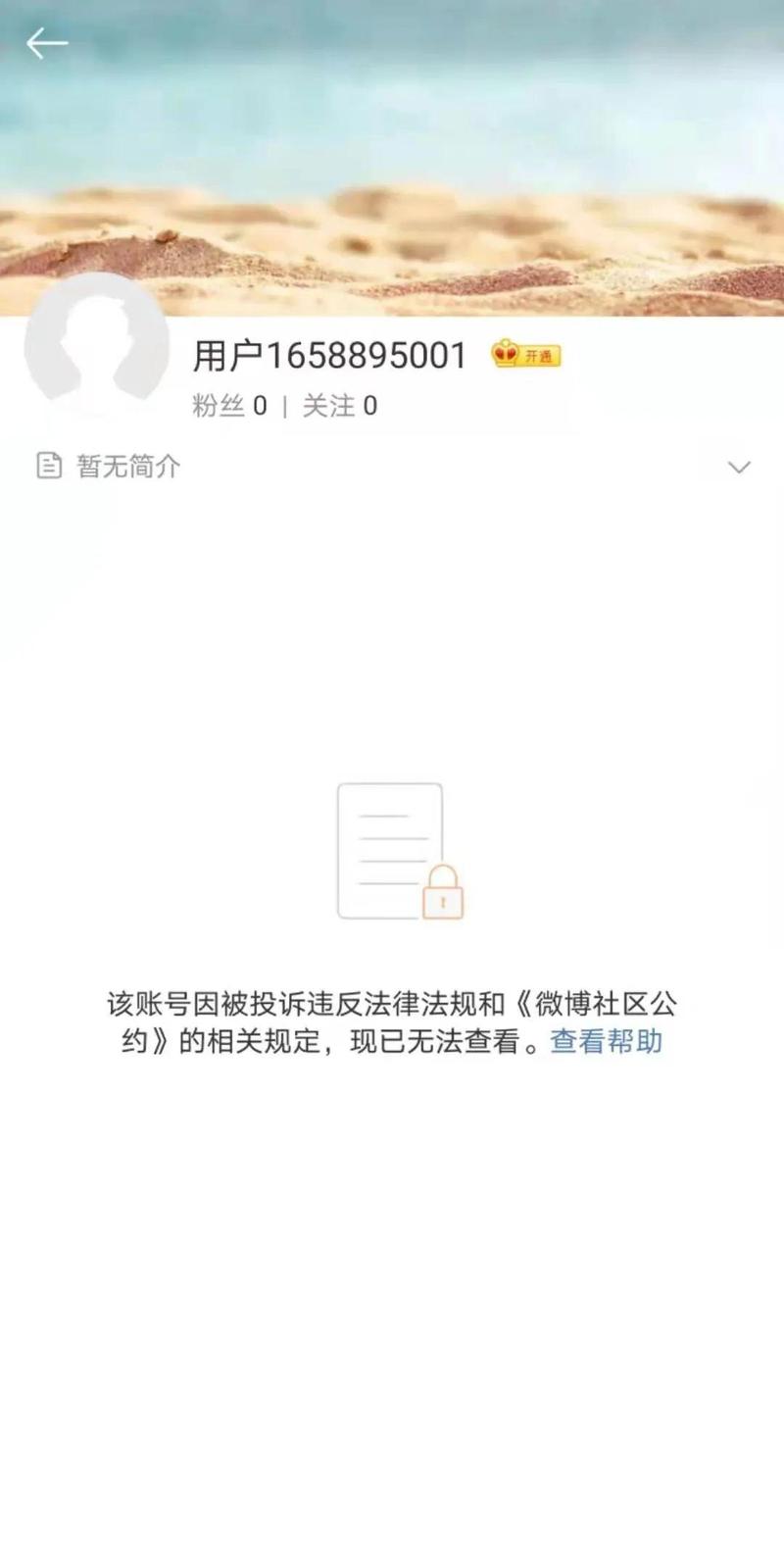Go back using the top-left arrow
784x1542 pixels.
(x=46, y=44)
